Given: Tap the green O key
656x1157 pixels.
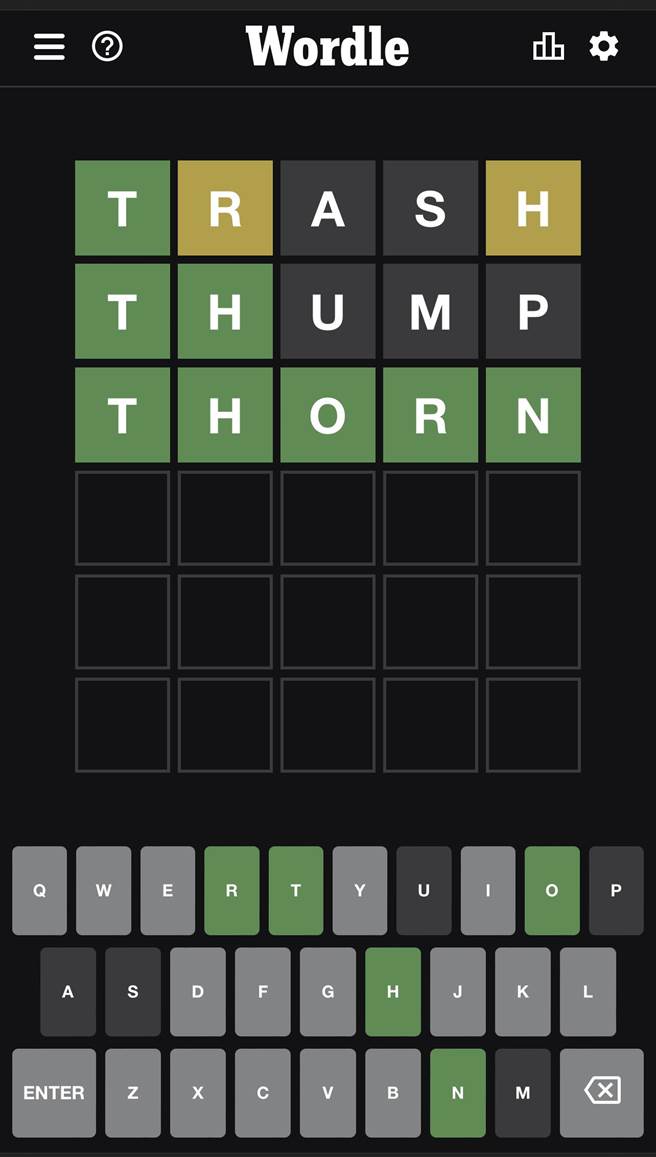Looking at the screenshot, I should tap(552, 891).
